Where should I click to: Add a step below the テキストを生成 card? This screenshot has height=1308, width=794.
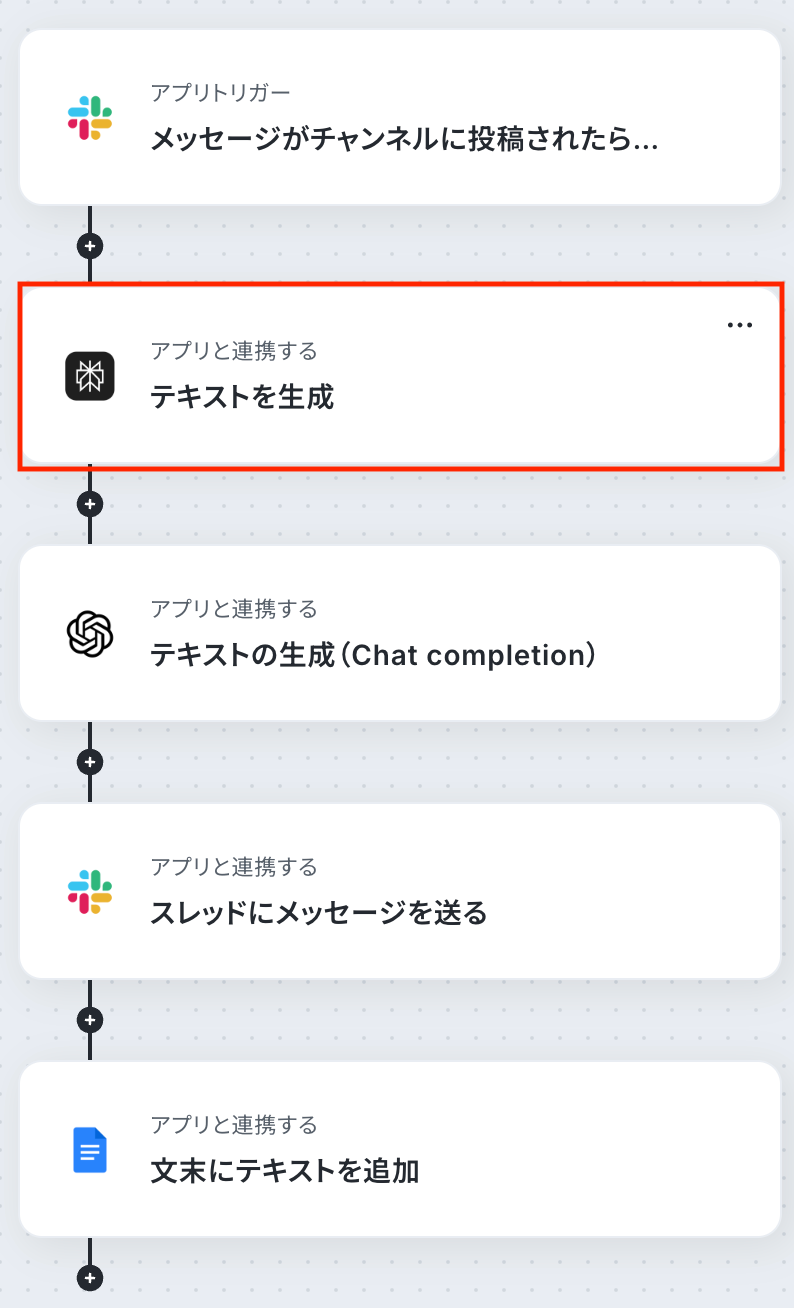[90, 504]
